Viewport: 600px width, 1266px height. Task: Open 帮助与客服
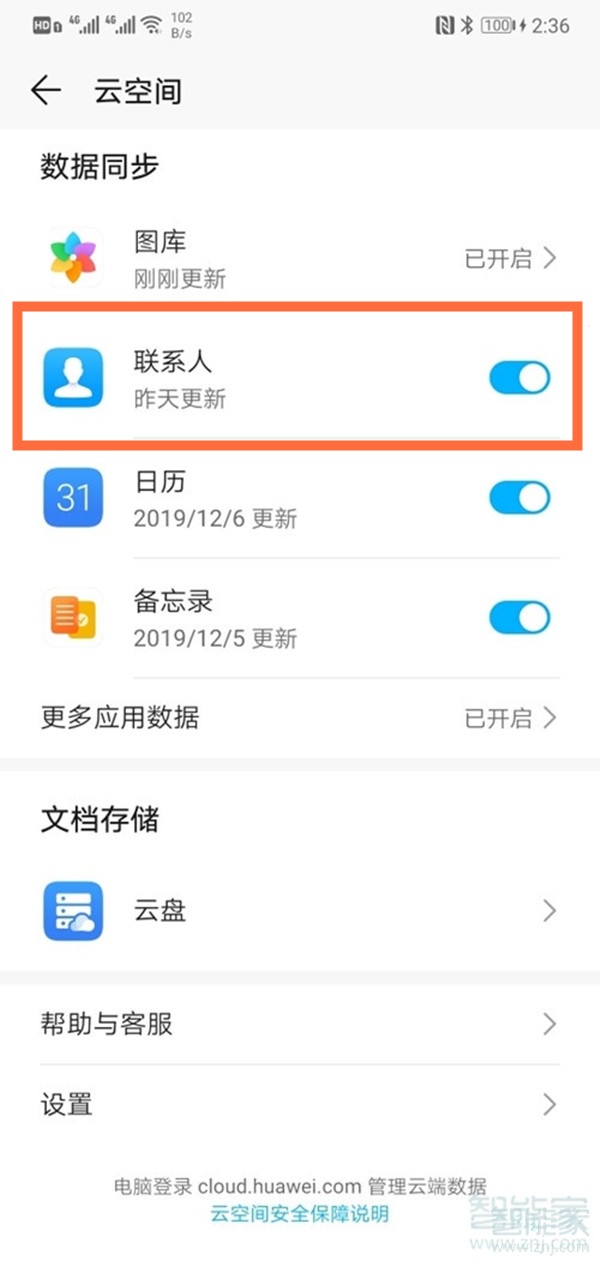[300, 1024]
